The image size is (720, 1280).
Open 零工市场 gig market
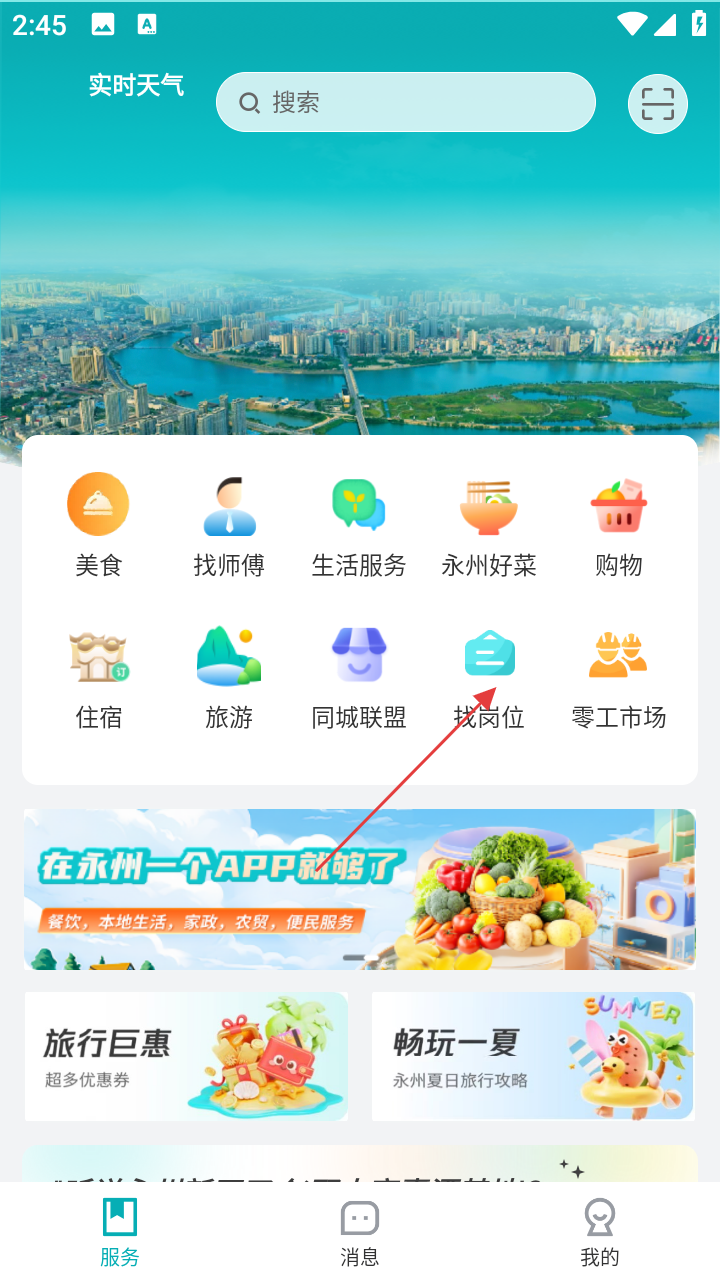point(619,676)
